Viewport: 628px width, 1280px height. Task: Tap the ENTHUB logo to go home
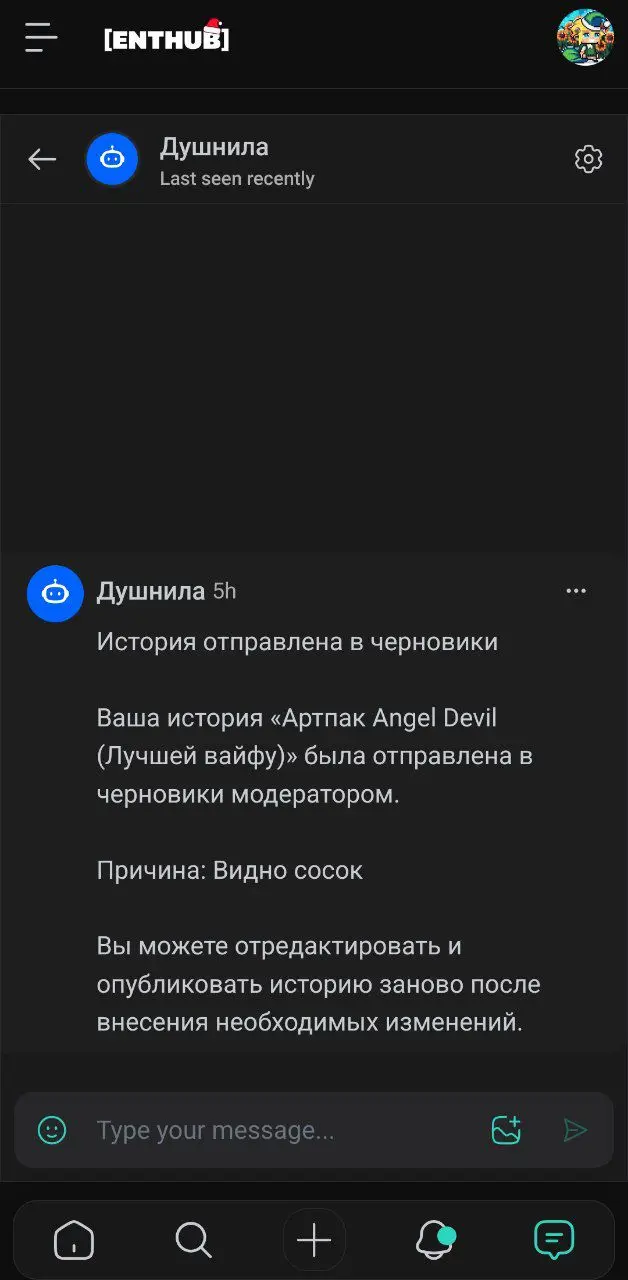166,39
